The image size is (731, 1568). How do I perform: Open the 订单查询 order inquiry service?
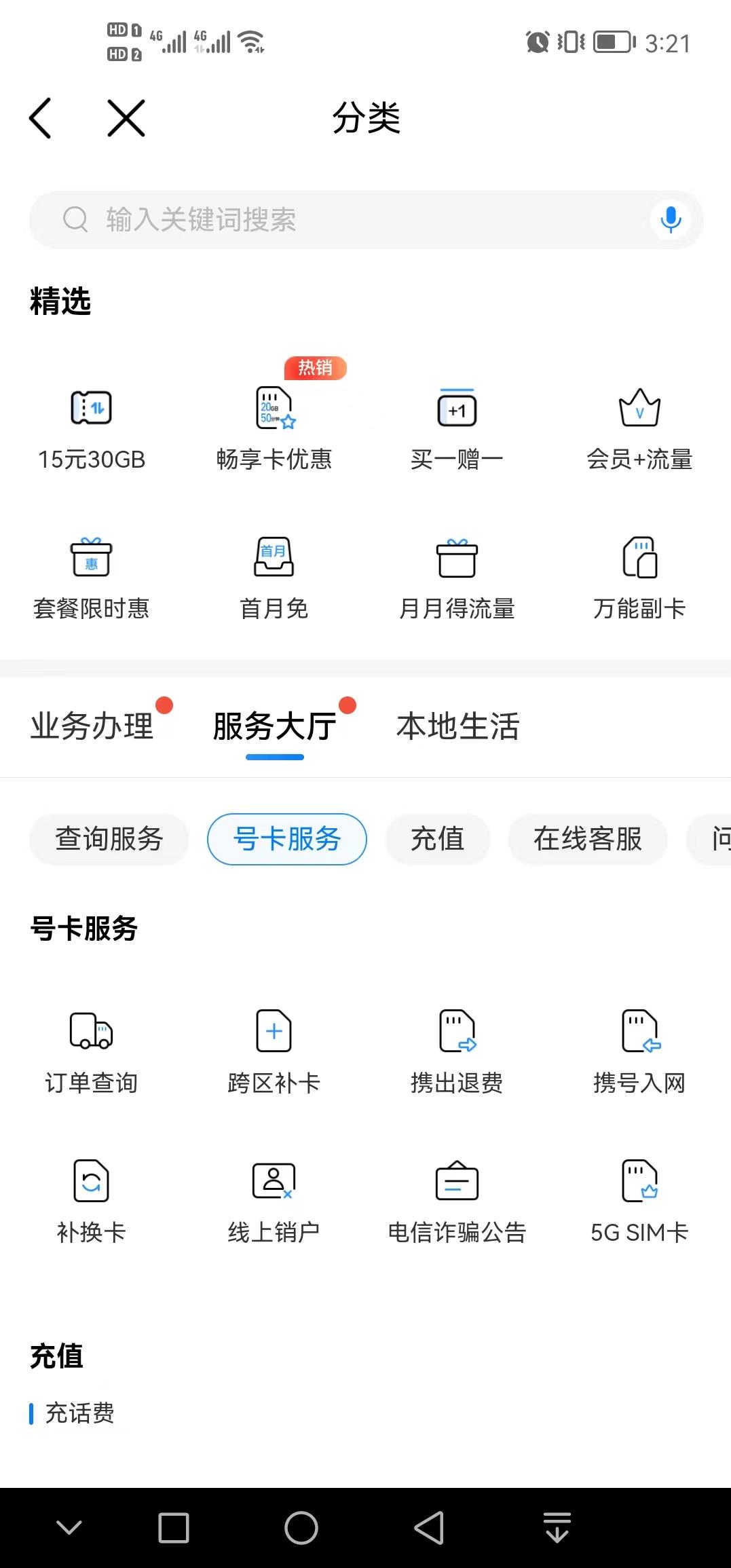(x=92, y=1049)
